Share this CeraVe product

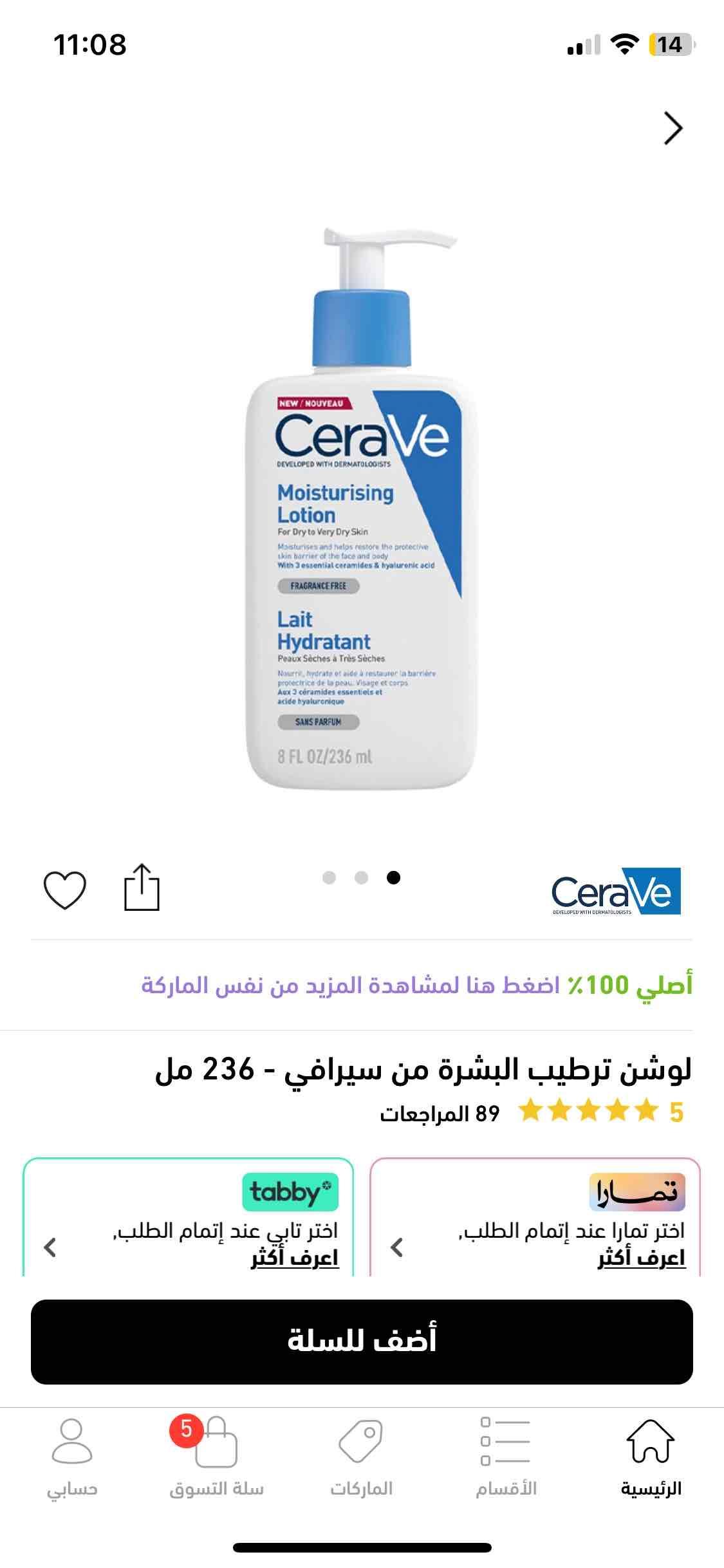(142, 888)
